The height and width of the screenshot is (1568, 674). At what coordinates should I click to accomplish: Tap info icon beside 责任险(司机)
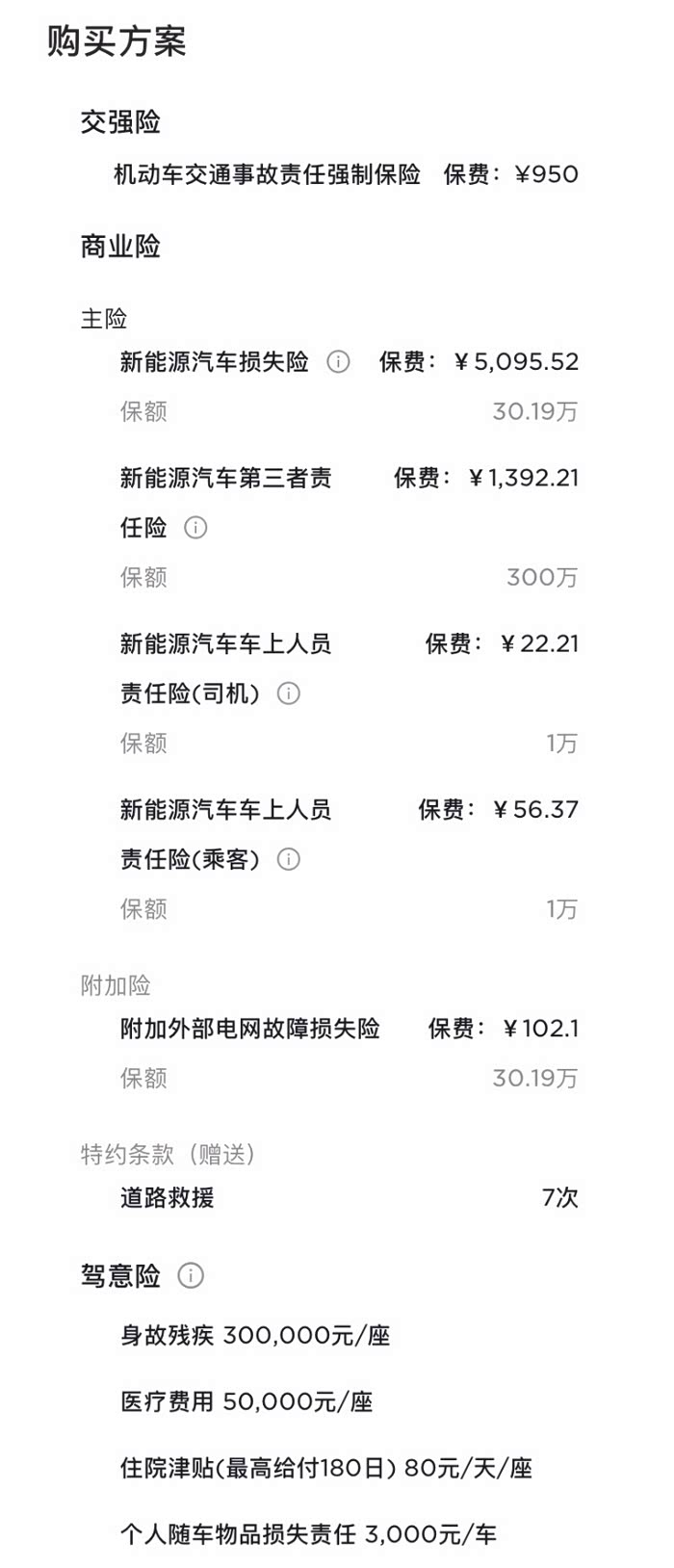click(289, 693)
